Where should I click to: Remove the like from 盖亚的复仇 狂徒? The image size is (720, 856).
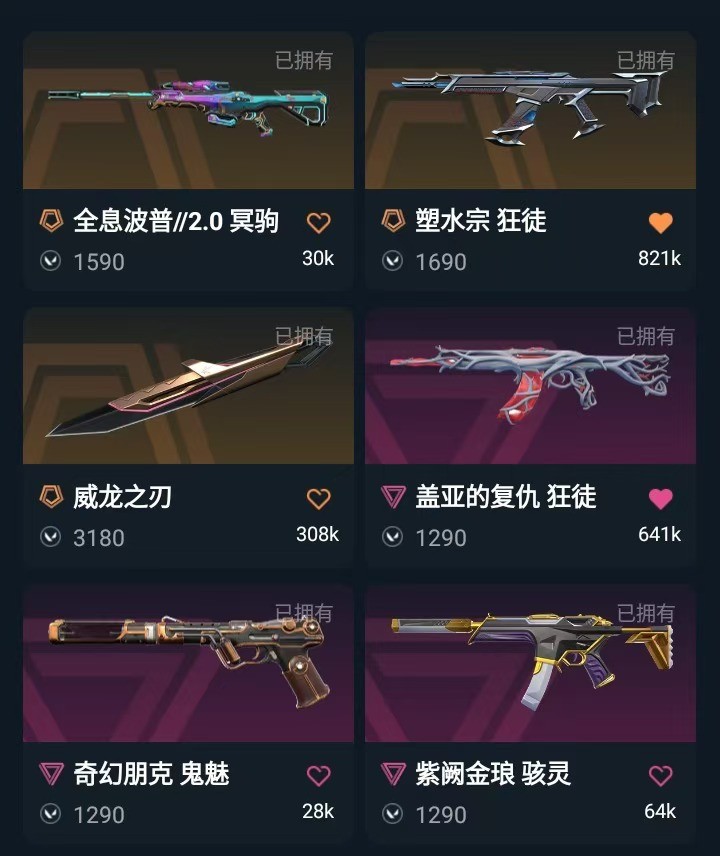(x=660, y=498)
